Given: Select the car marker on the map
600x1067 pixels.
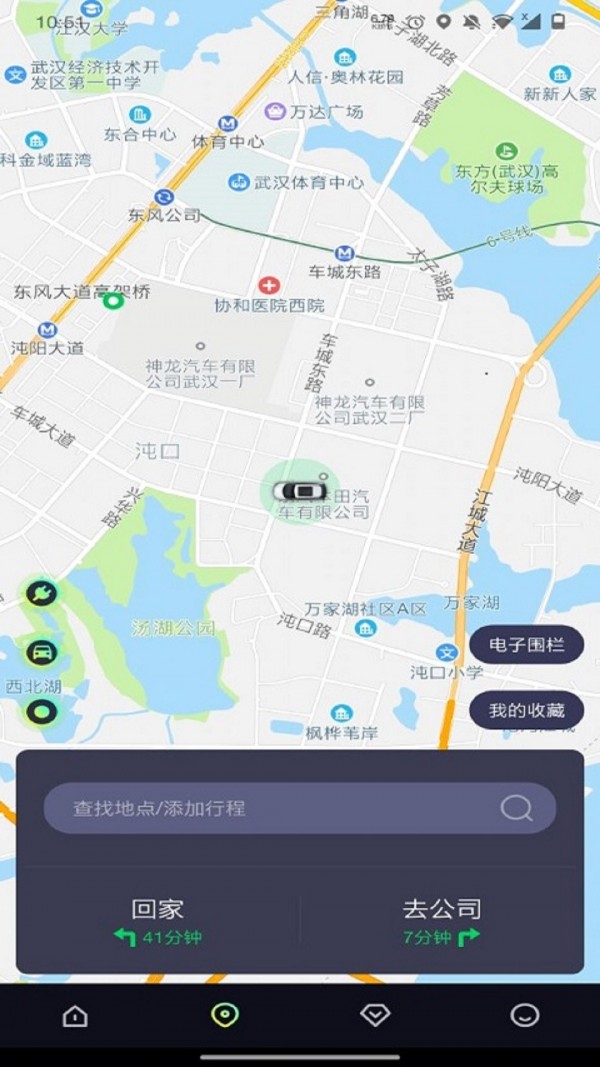Looking at the screenshot, I should tap(300, 491).
